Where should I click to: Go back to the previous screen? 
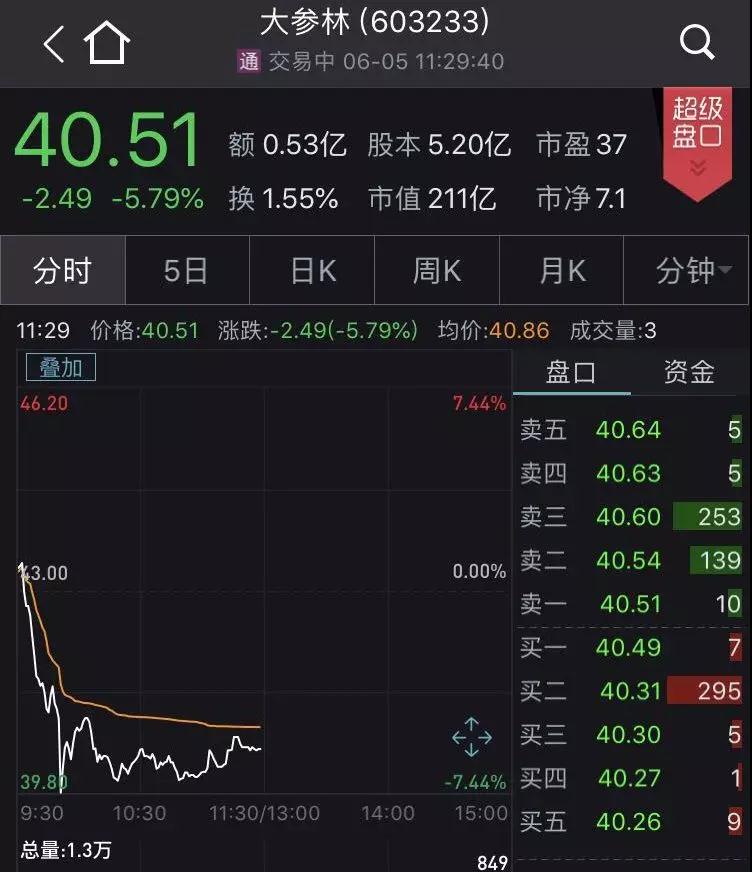pyautogui.click(x=53, y=43)
